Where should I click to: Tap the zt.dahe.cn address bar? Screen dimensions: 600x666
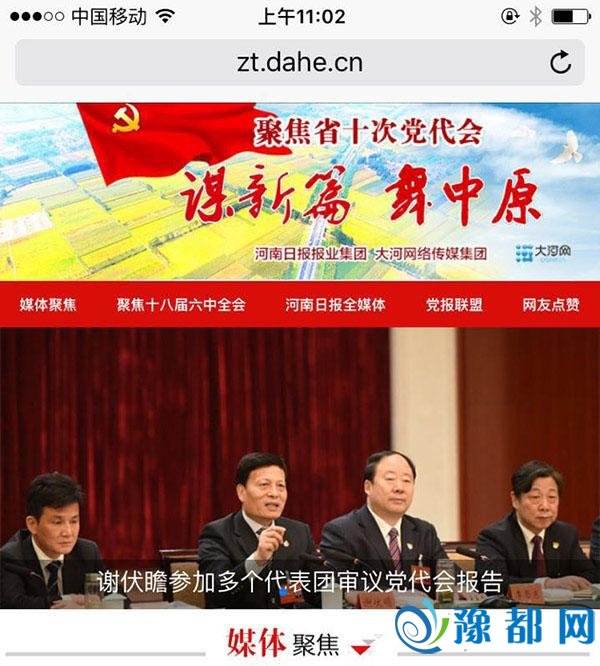pyautogui.click(x=300, y=63)
